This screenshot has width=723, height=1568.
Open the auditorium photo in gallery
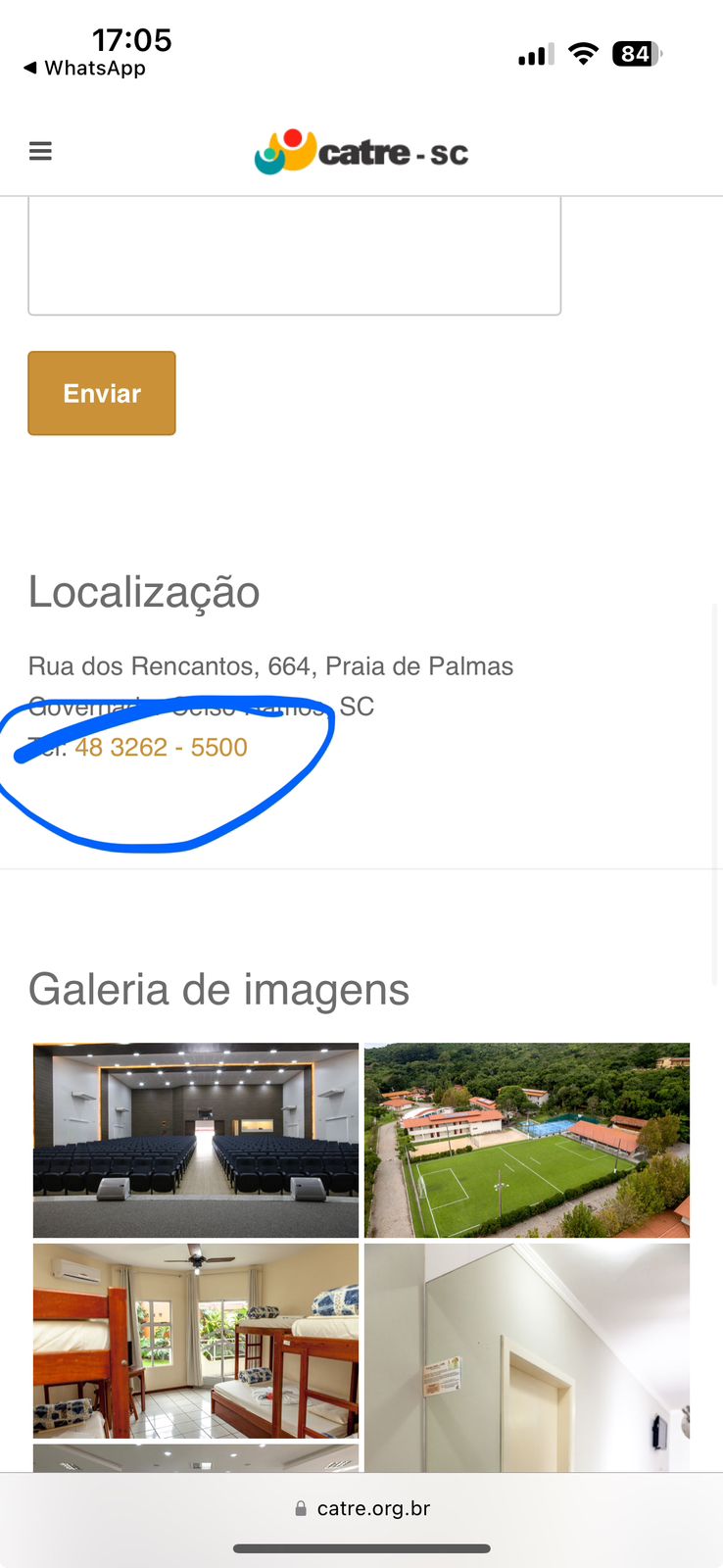[196, 1140]
